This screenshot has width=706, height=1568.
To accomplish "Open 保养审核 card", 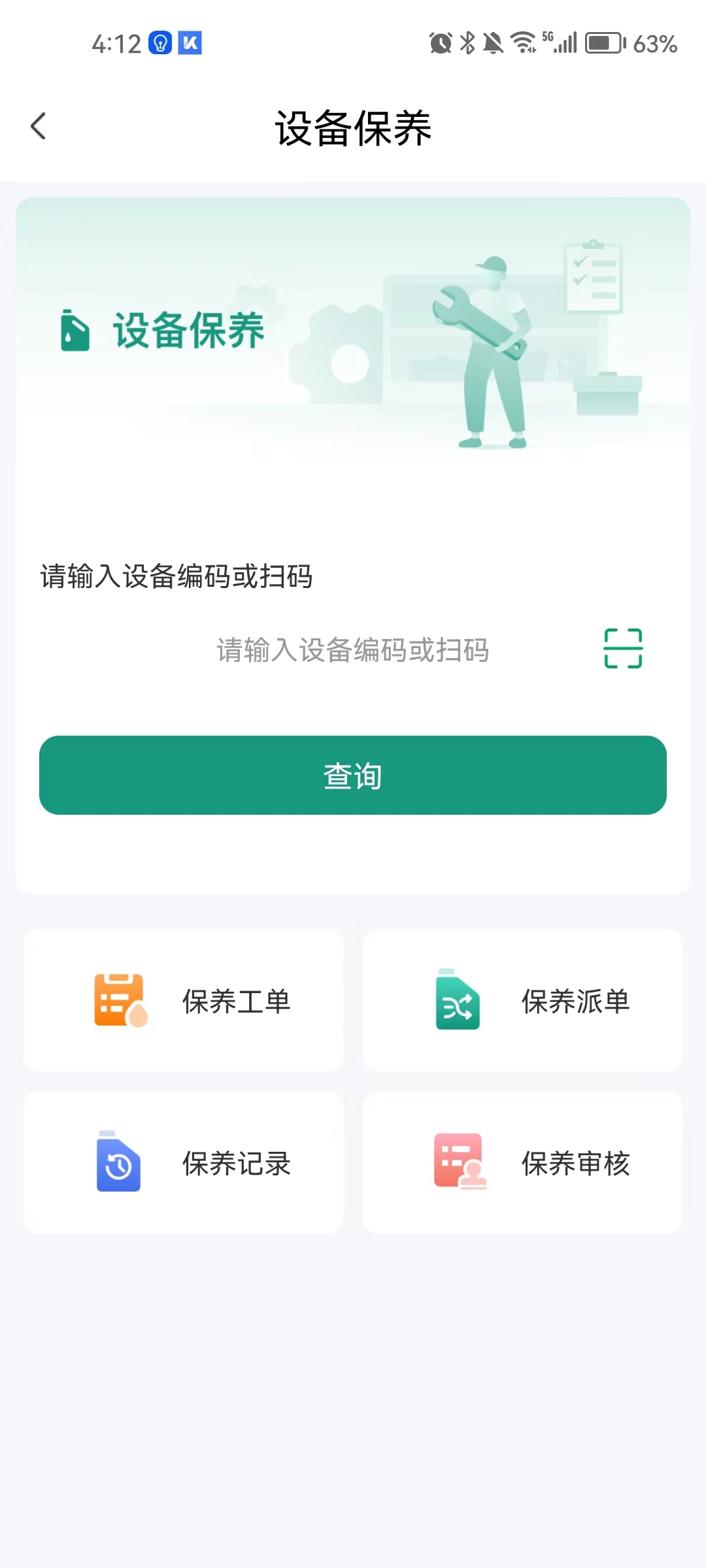I will [522, 1162].
